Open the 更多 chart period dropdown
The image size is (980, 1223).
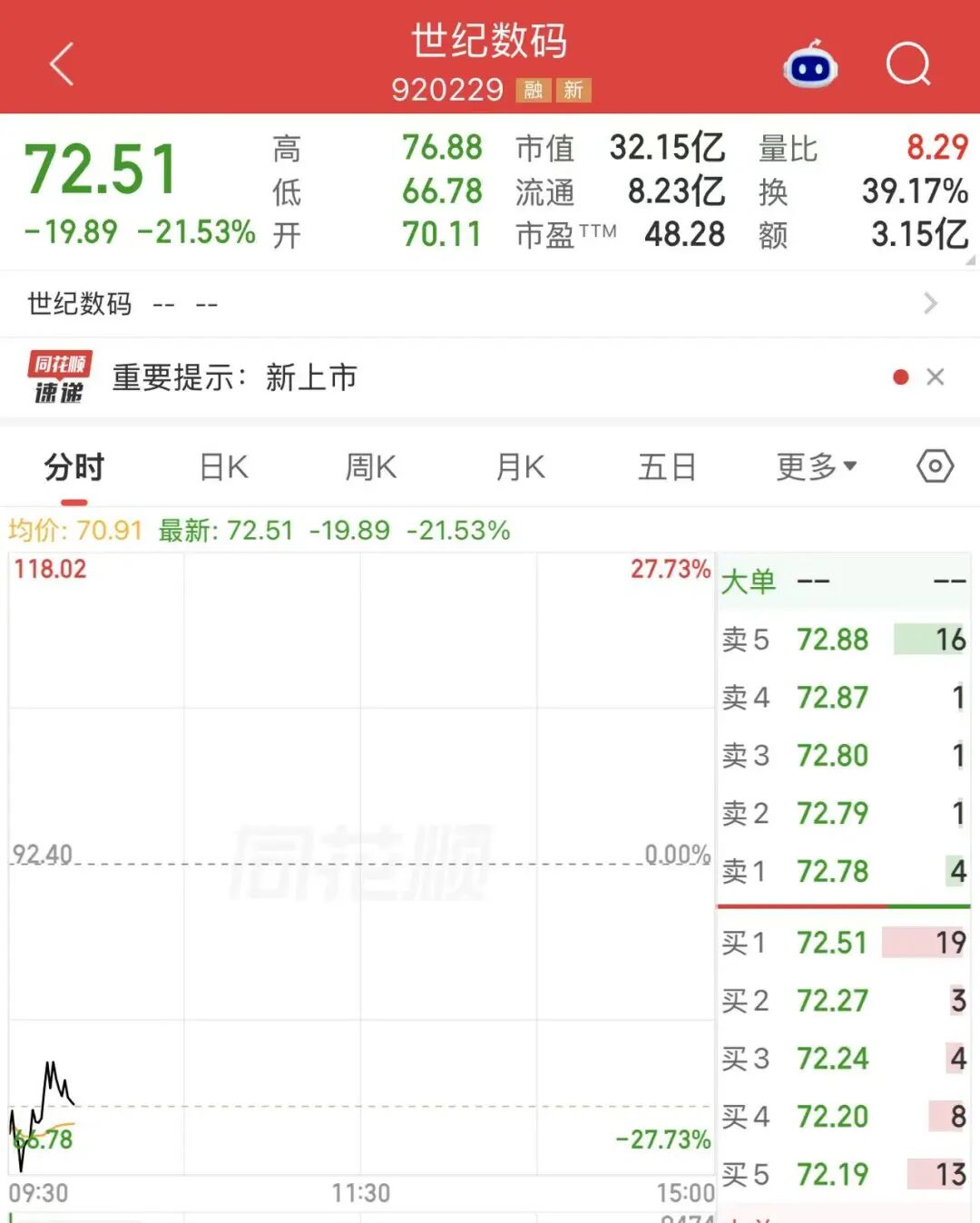(x=816, y=468)
